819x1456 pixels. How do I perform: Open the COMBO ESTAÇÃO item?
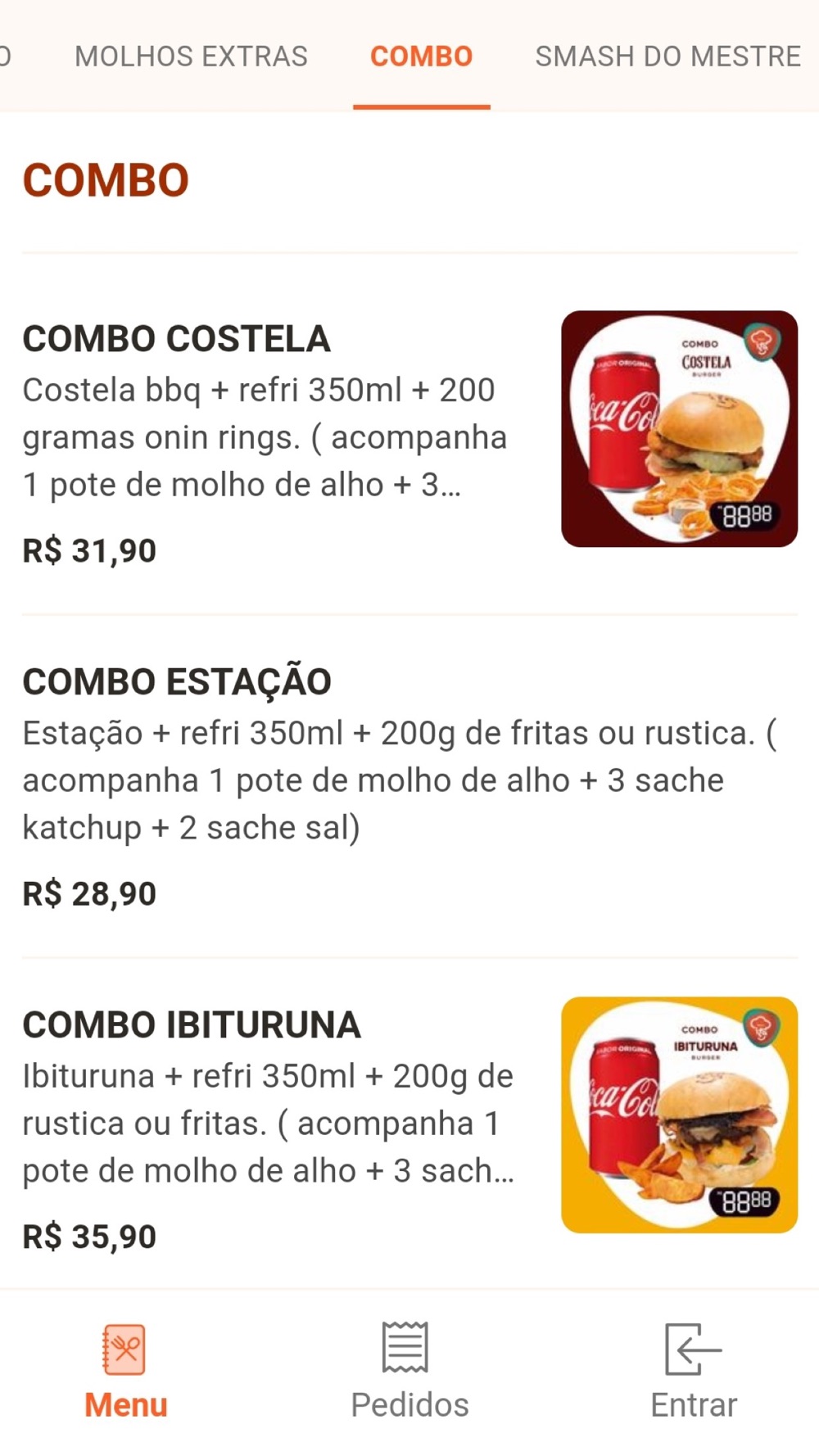(x=409, y=786)
